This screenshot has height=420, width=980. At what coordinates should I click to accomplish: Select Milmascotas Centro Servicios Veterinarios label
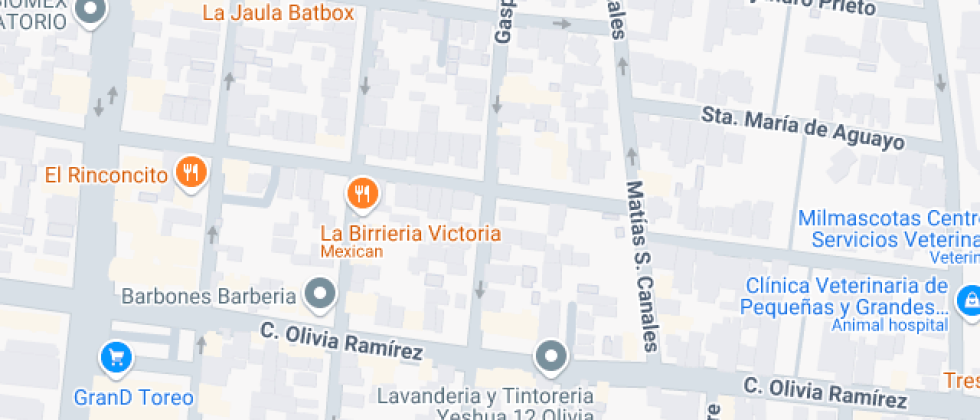pyautogui.click(x=890, y=229)
